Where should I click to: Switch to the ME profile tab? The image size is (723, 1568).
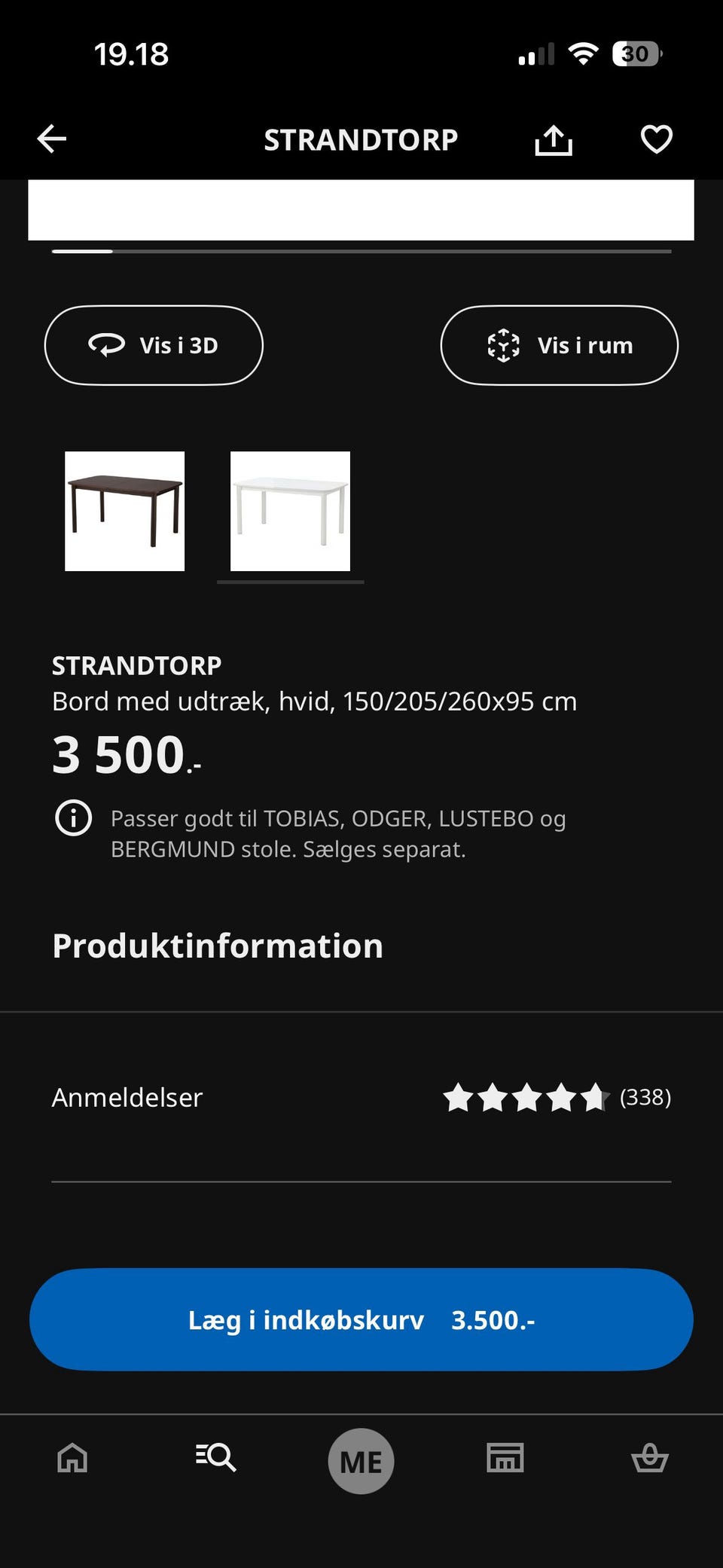coord(361,1459)
